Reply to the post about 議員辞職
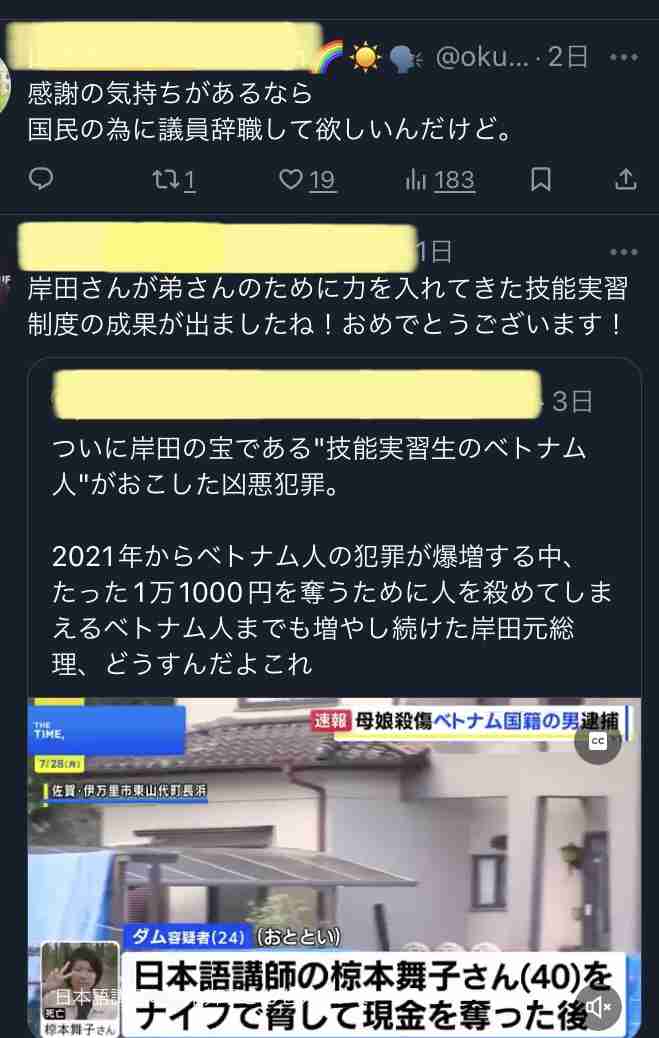The image size is (659, 1038). click(x=41, y=179)
